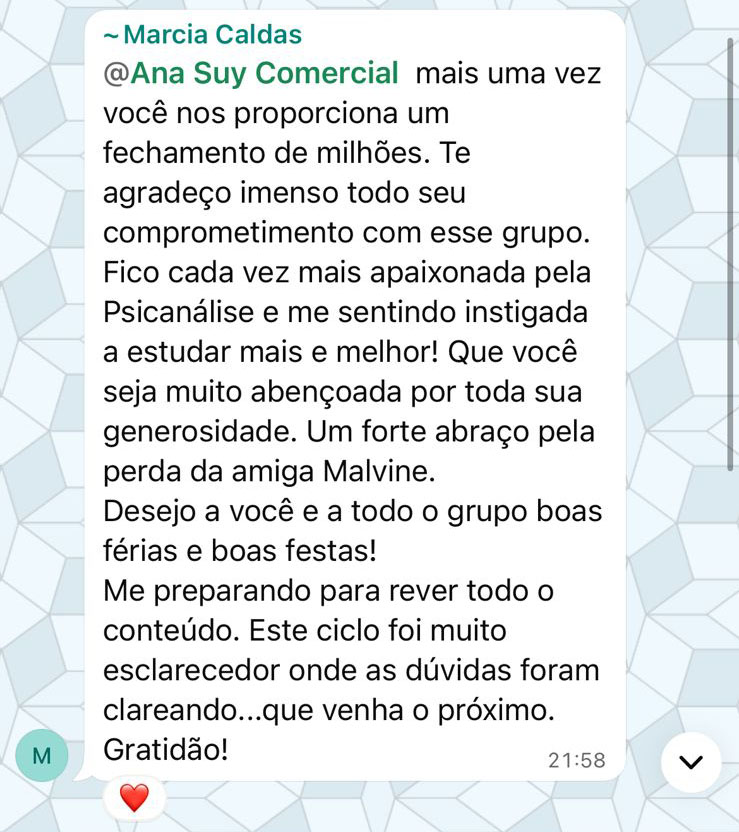Click the white message bubble
Viewport: 739px width, 832px height.
[x=350, y=400]
